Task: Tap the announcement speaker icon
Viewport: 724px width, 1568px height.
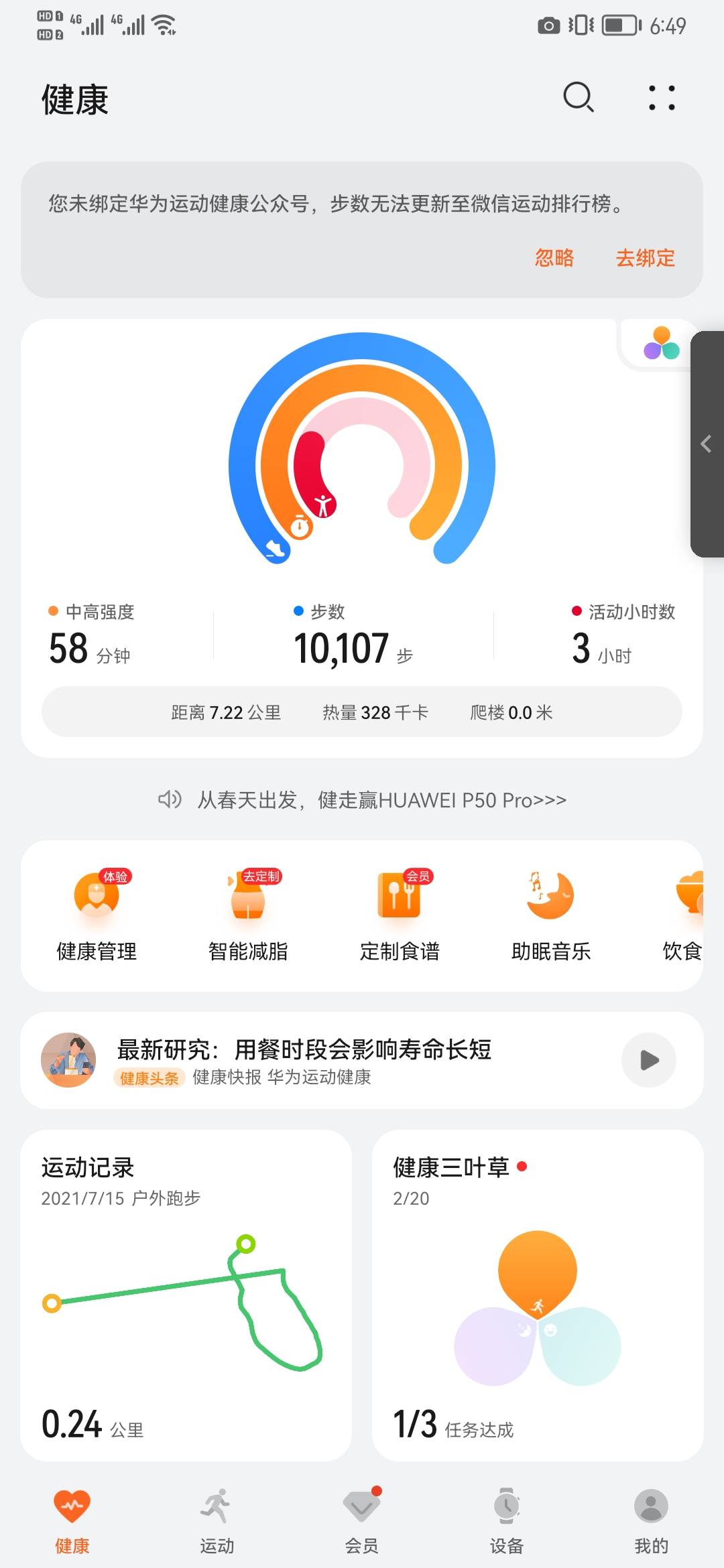Action: point(170,799)
